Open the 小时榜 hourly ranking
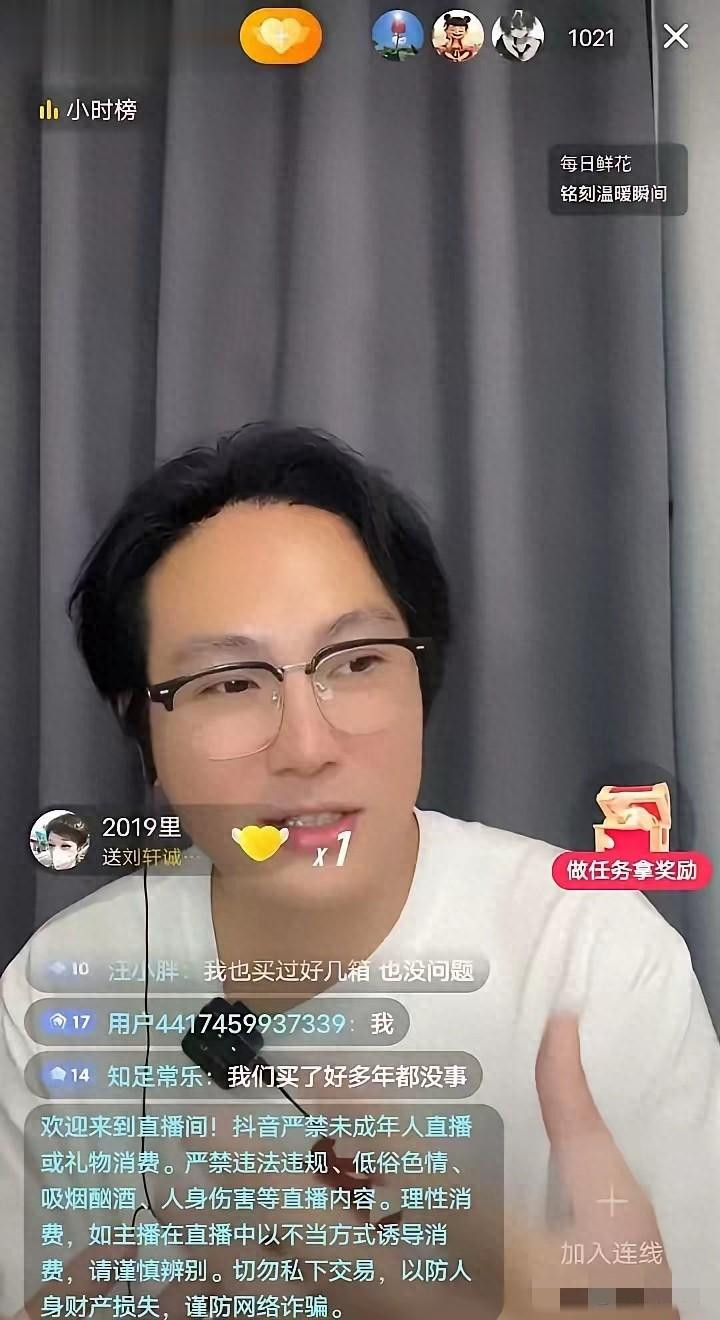720x1320 pixels. pos(88,110)
